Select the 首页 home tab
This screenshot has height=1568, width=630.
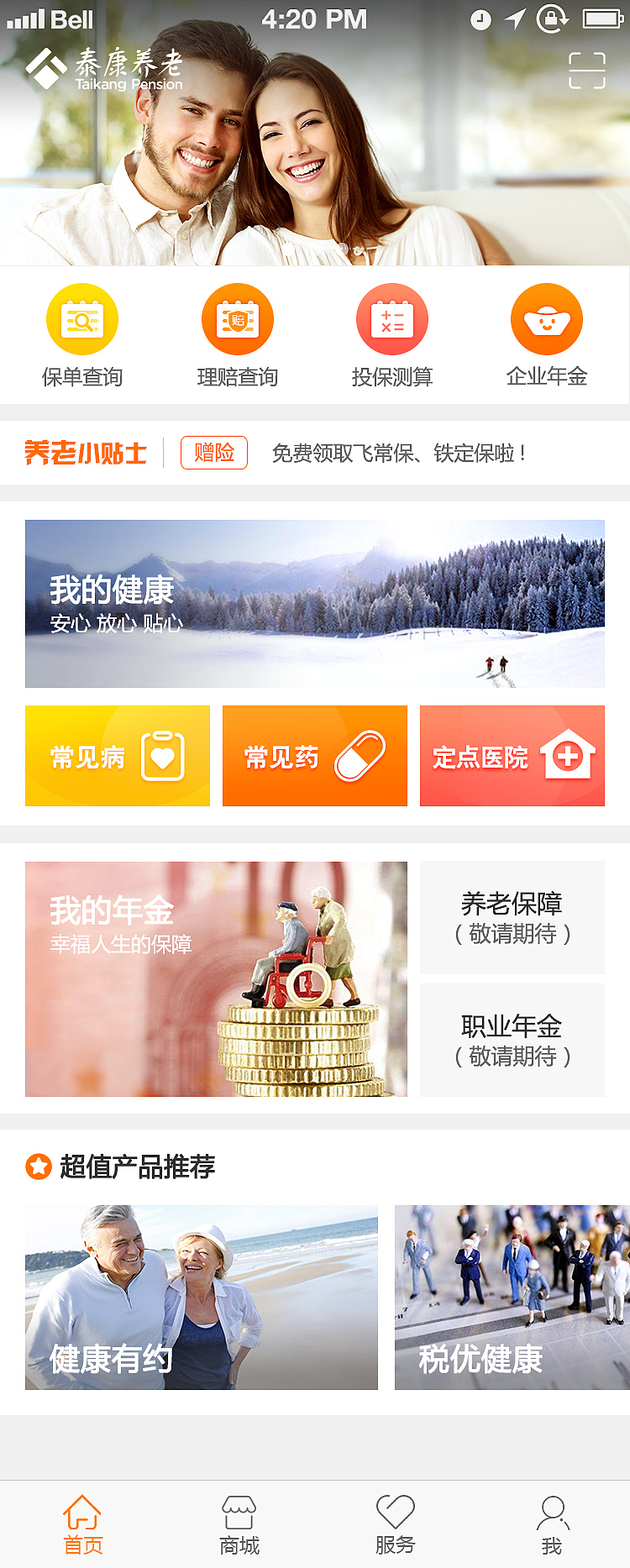pyautogui.click(x=81, y=1523)
